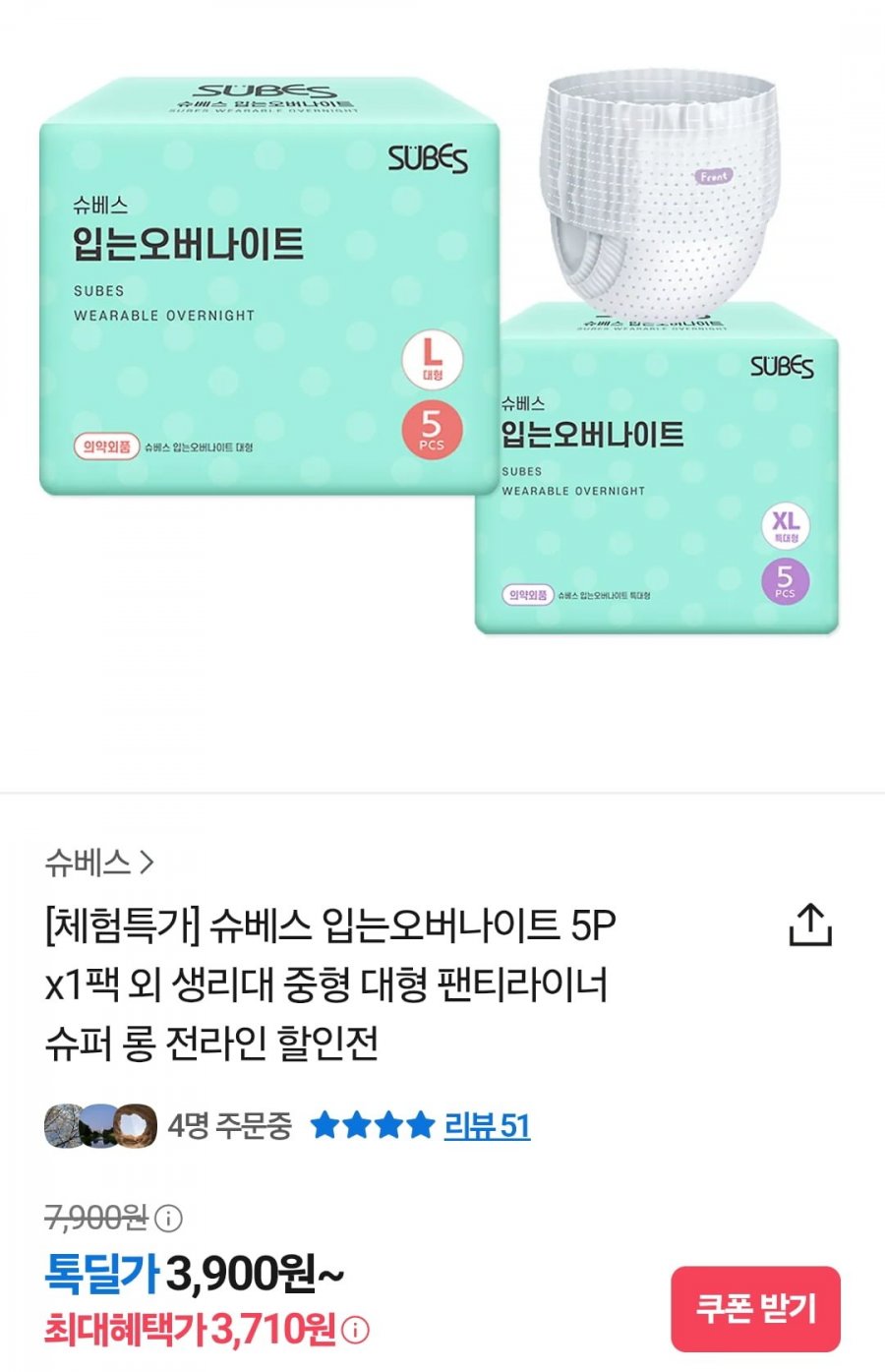Tap the 쿠폰 받기 button
The width and height of the screenshot is (885, 1372).
[755, 1308]
